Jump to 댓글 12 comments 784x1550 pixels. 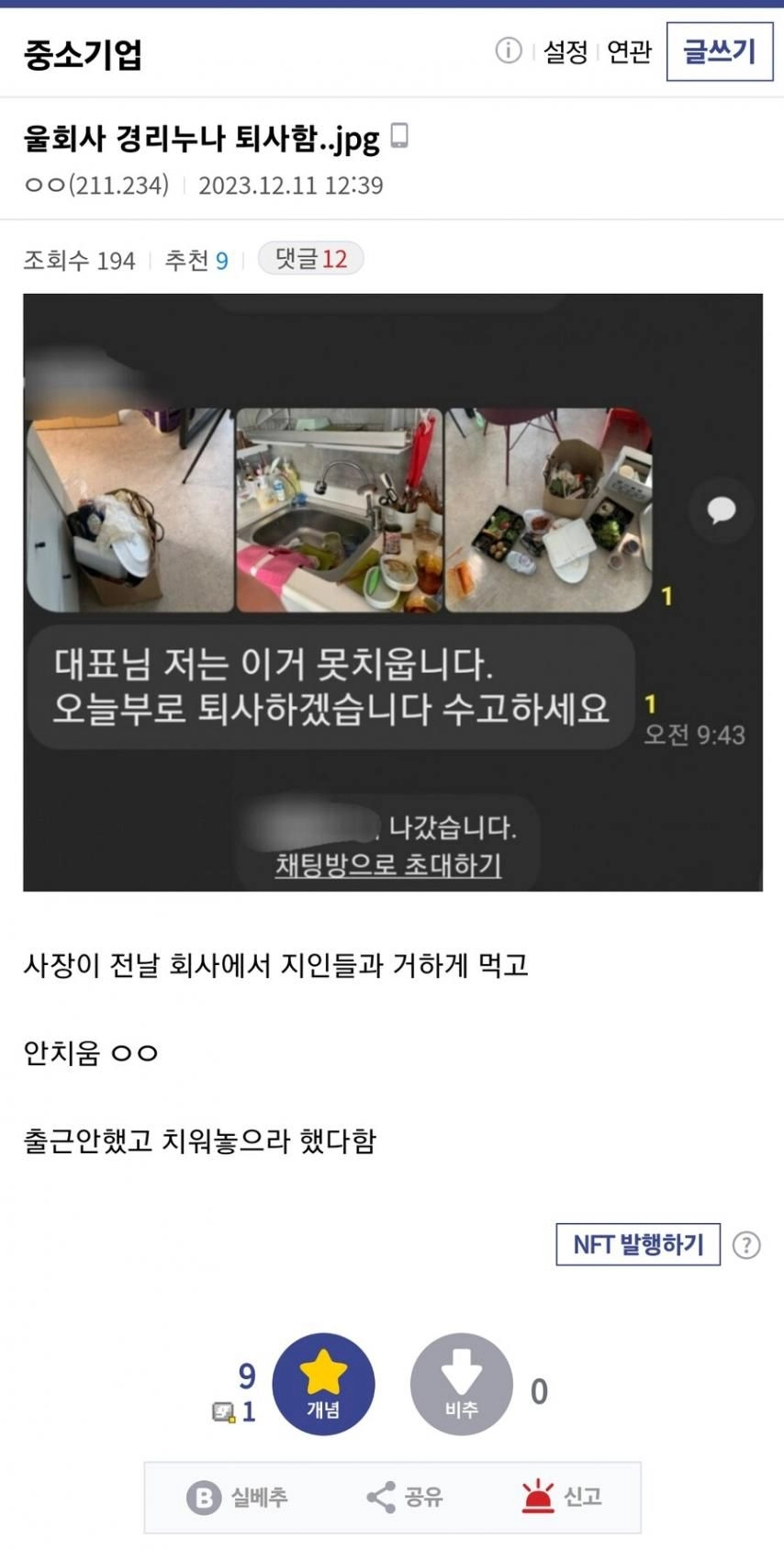(310, 259)
